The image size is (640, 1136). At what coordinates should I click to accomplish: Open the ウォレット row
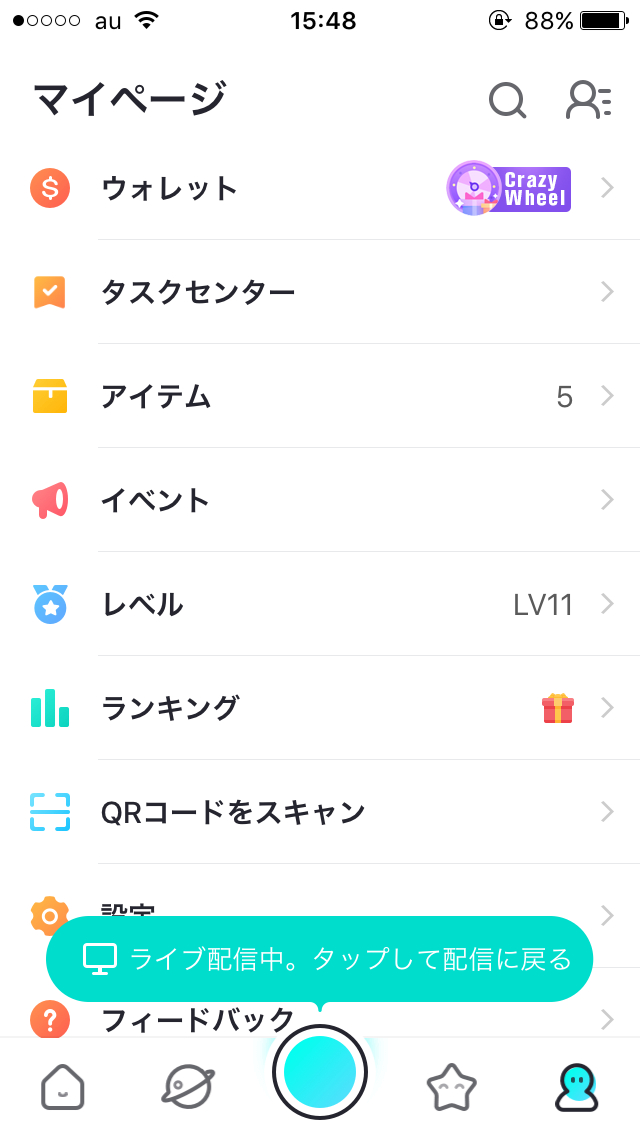[320, 188]
